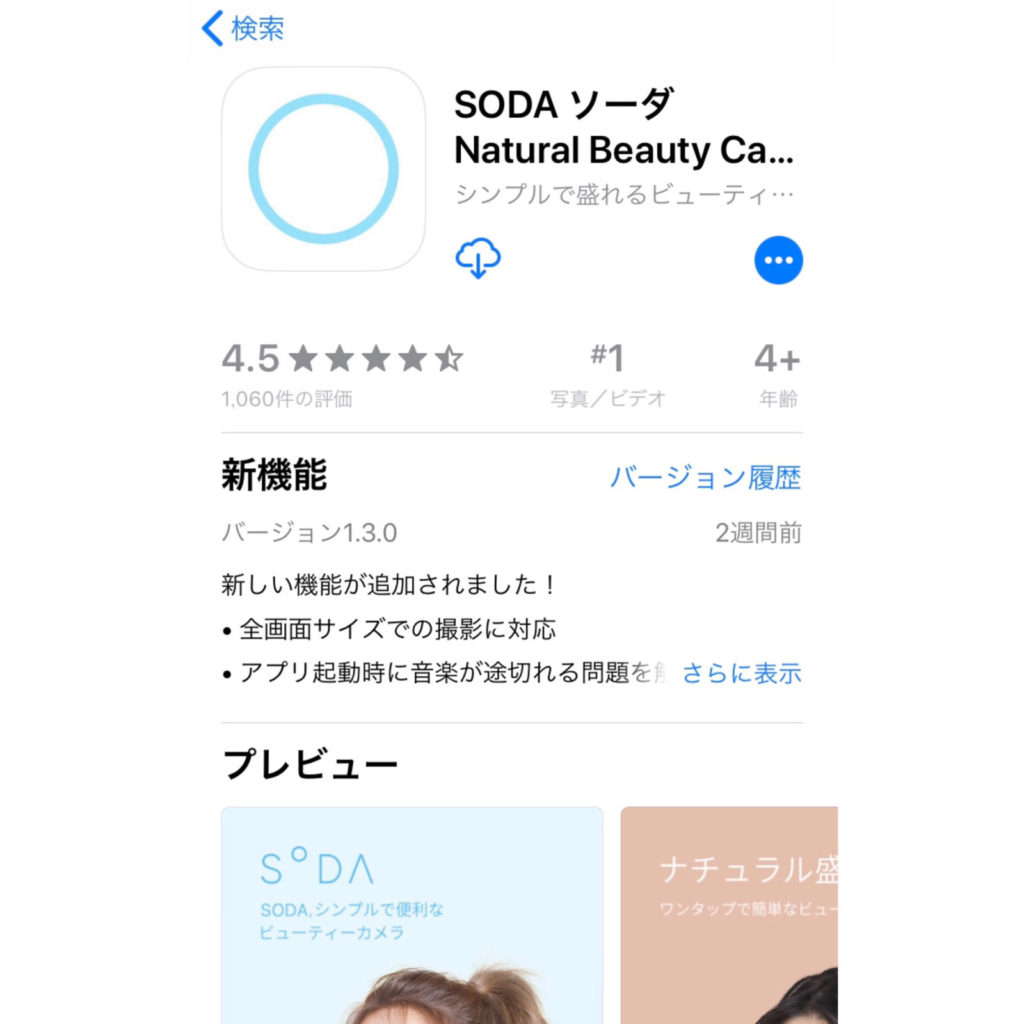Open the SODA preview screenshot
The height and width of the screenshot is (1024, 1024).
click(411, 914)
